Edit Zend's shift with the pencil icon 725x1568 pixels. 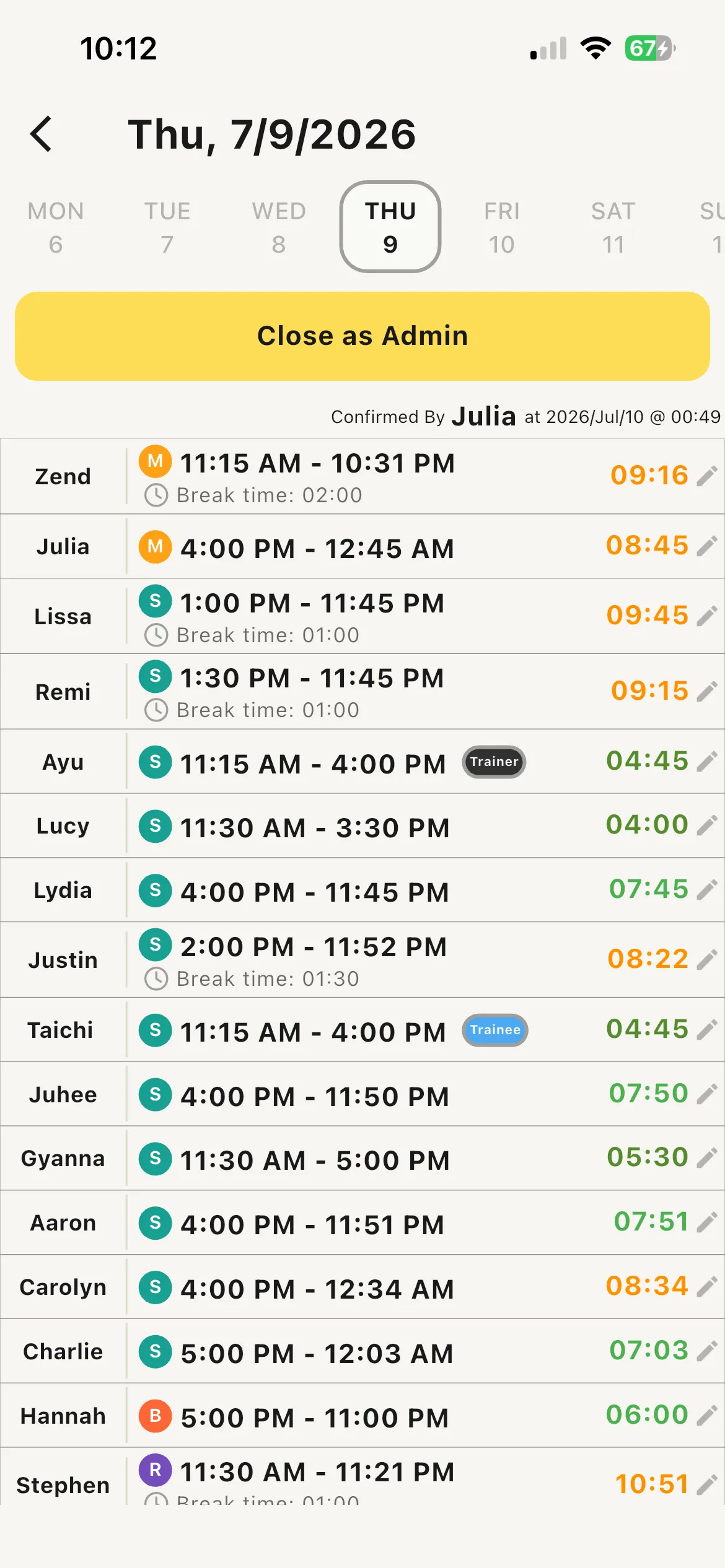click(x=707, y=476)
